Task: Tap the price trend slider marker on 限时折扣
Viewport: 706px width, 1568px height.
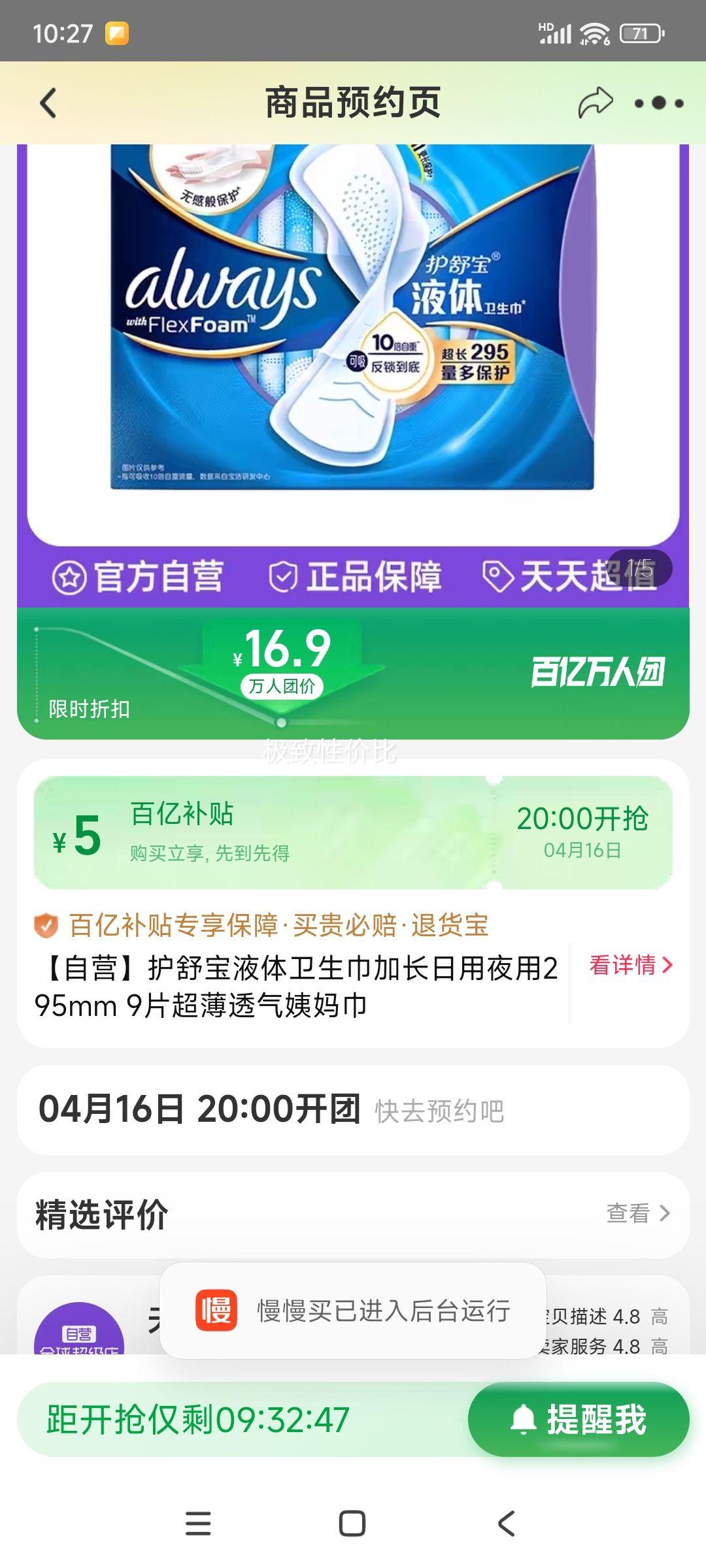Action: [282, 720]
